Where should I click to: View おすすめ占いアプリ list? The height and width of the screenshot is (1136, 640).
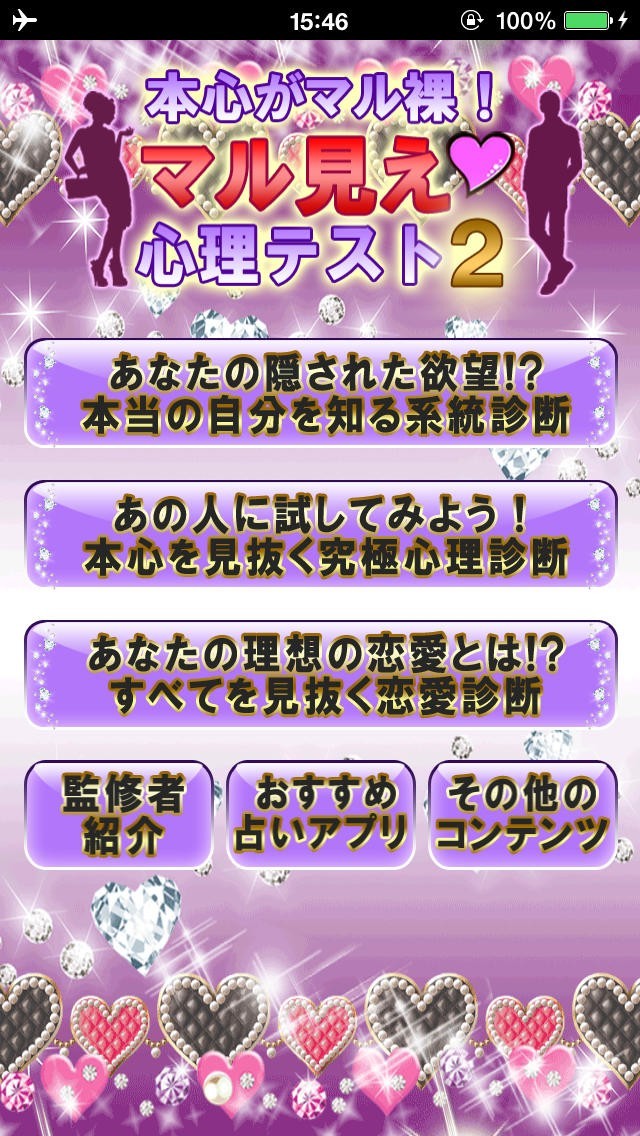click(x=320, y=814)
